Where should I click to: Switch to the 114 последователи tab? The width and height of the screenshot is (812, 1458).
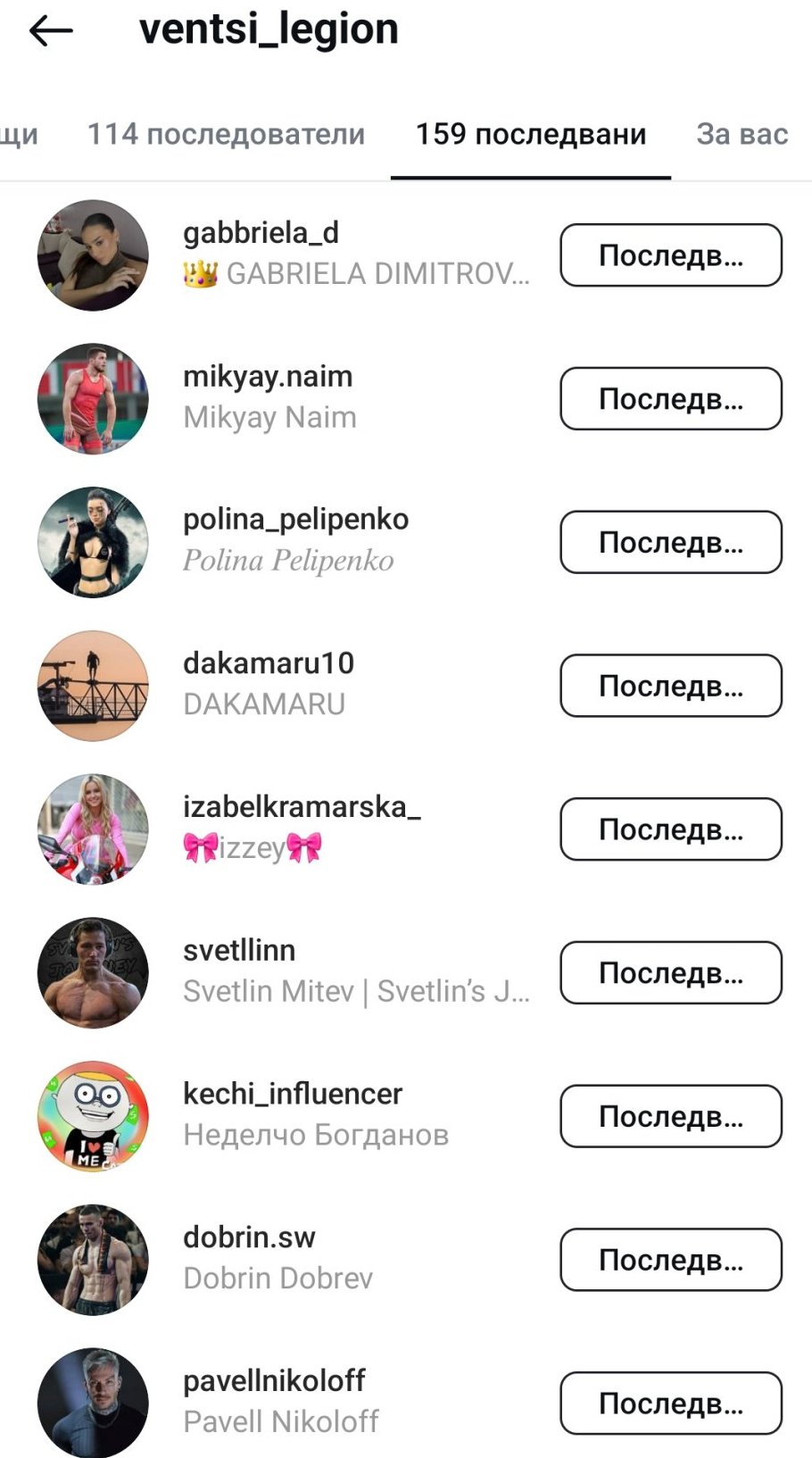tap(226, 134)
